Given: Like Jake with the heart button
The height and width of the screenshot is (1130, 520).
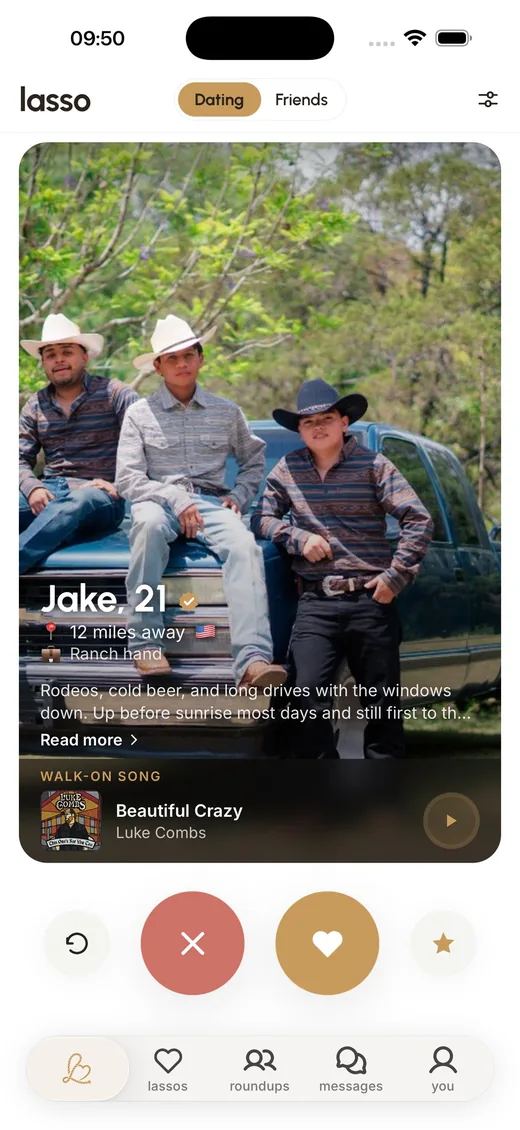Looking at the screenshot, I should point(327,943).
